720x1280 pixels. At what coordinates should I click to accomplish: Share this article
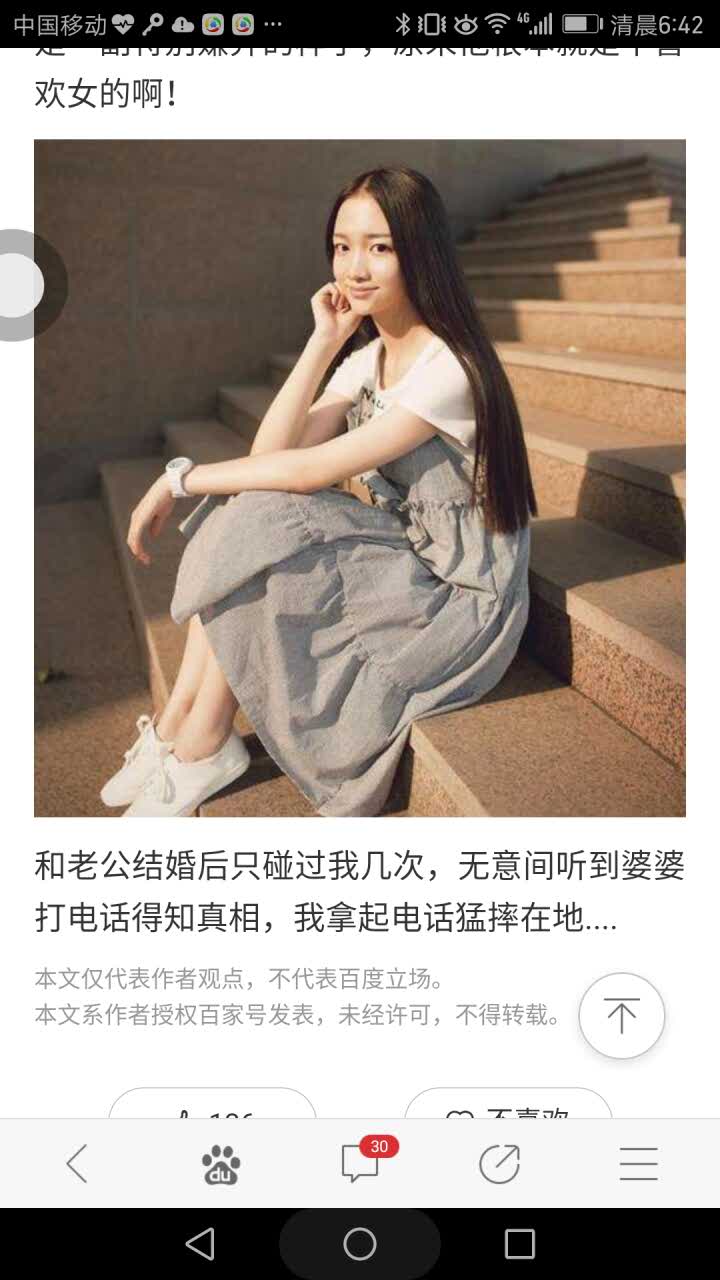click(499, 1164)
